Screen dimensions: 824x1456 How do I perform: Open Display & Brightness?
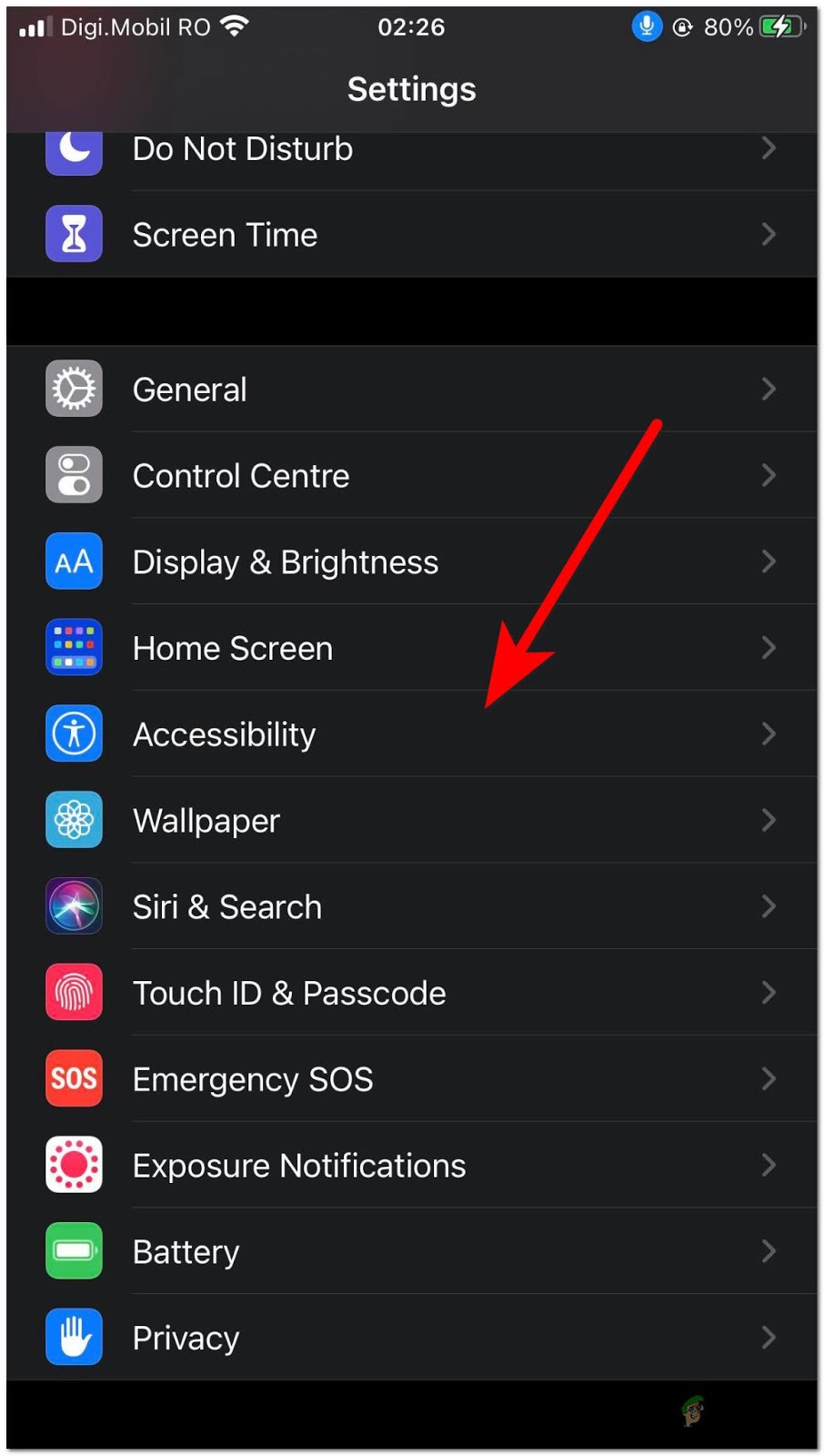point(411,562)
